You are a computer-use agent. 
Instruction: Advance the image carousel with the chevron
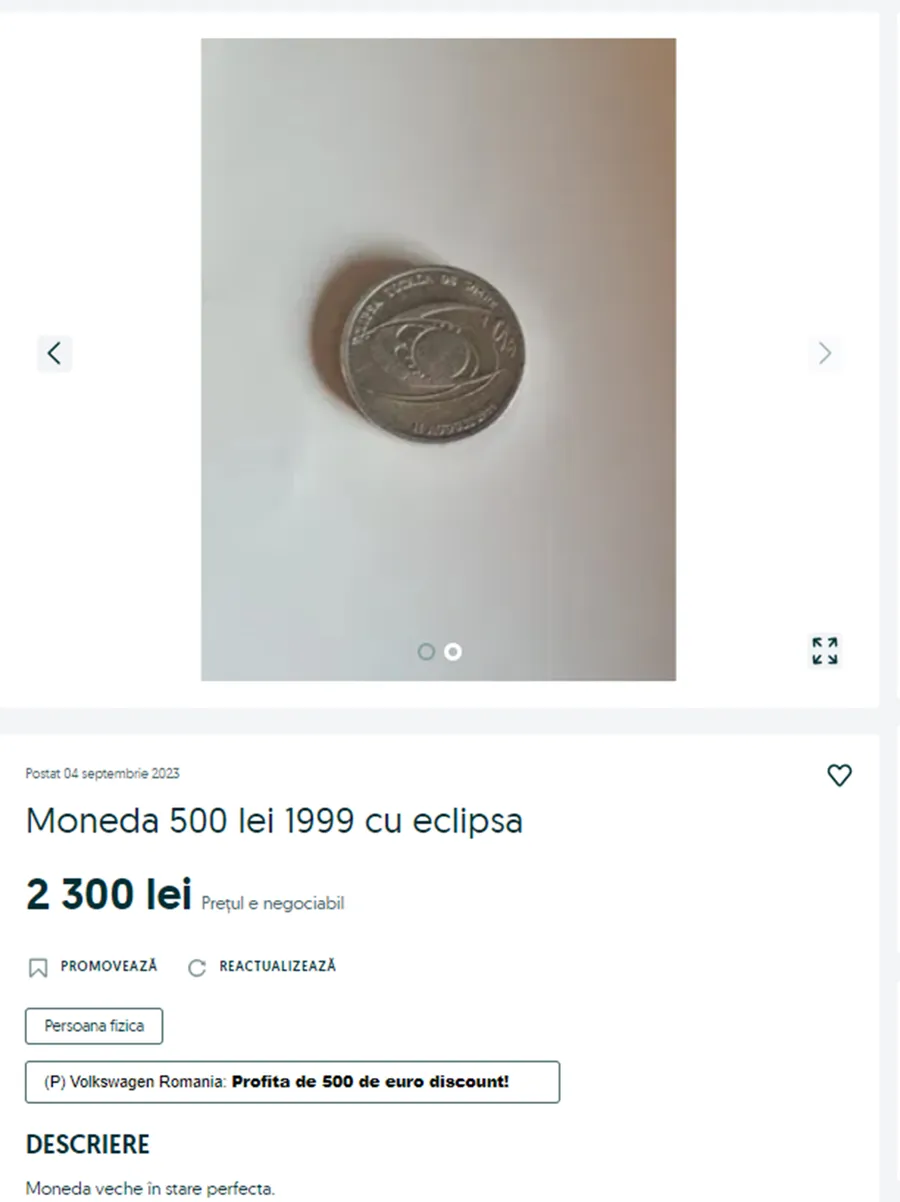pyautogui.click(x=825, y=353)
